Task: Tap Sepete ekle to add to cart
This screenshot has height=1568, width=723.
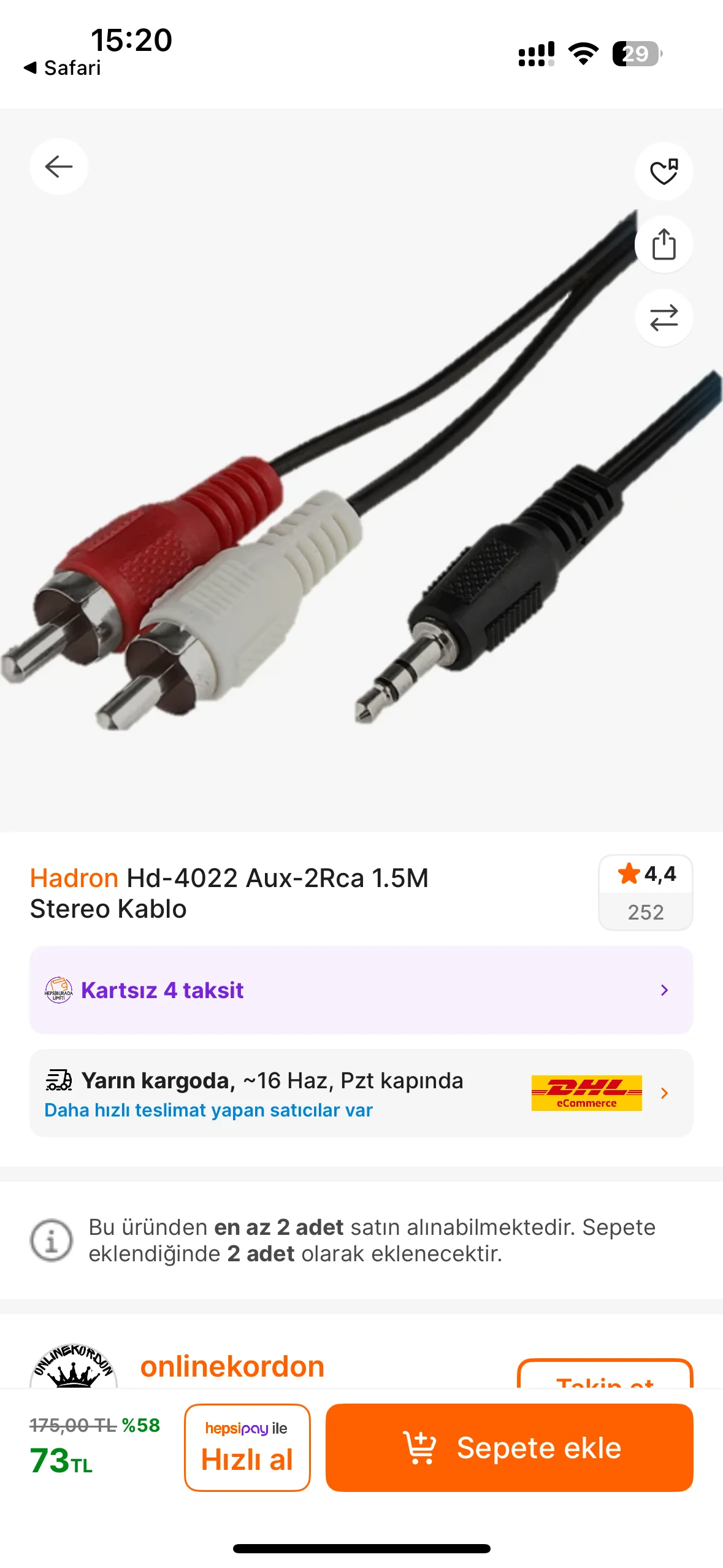Action: click(x=509, y=1448)
